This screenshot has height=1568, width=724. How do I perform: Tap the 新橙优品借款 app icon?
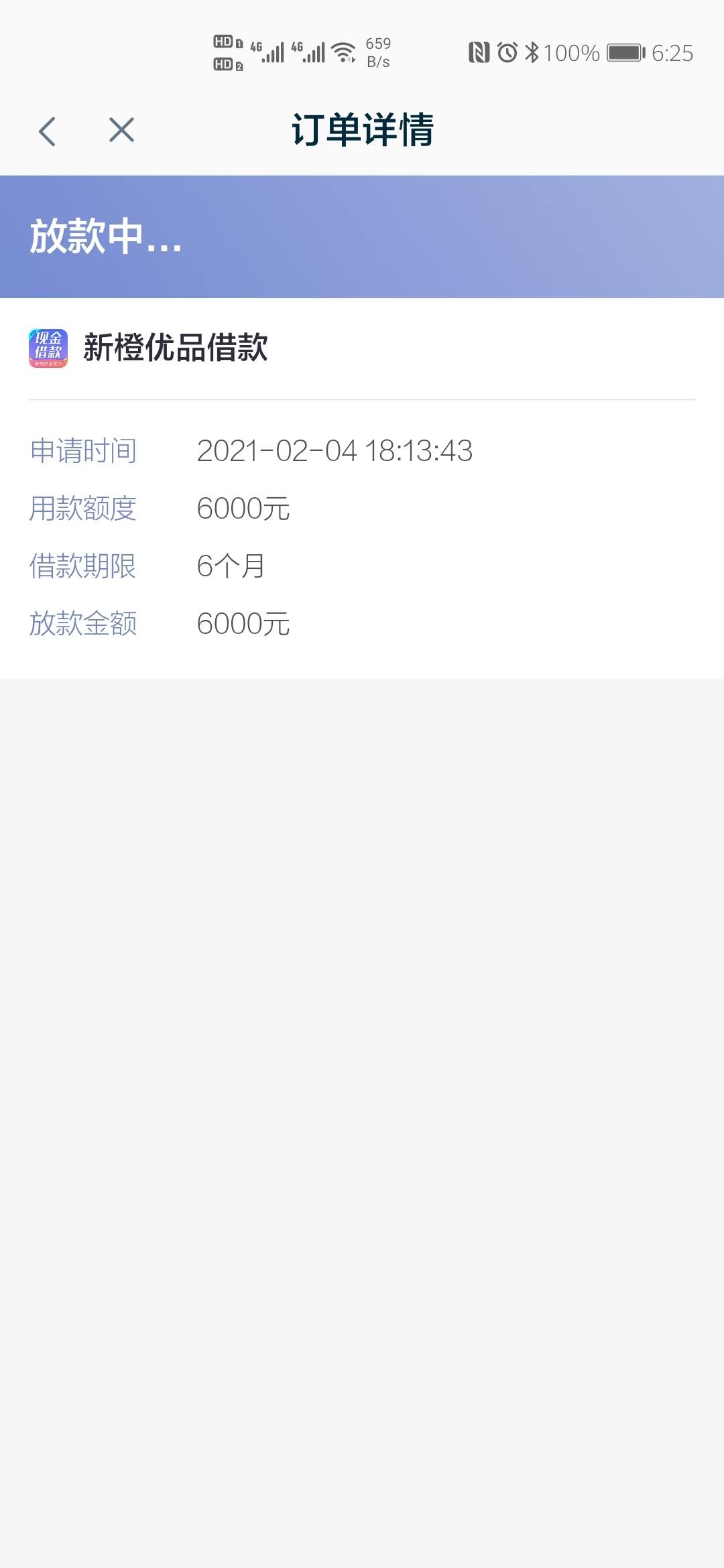50,349
